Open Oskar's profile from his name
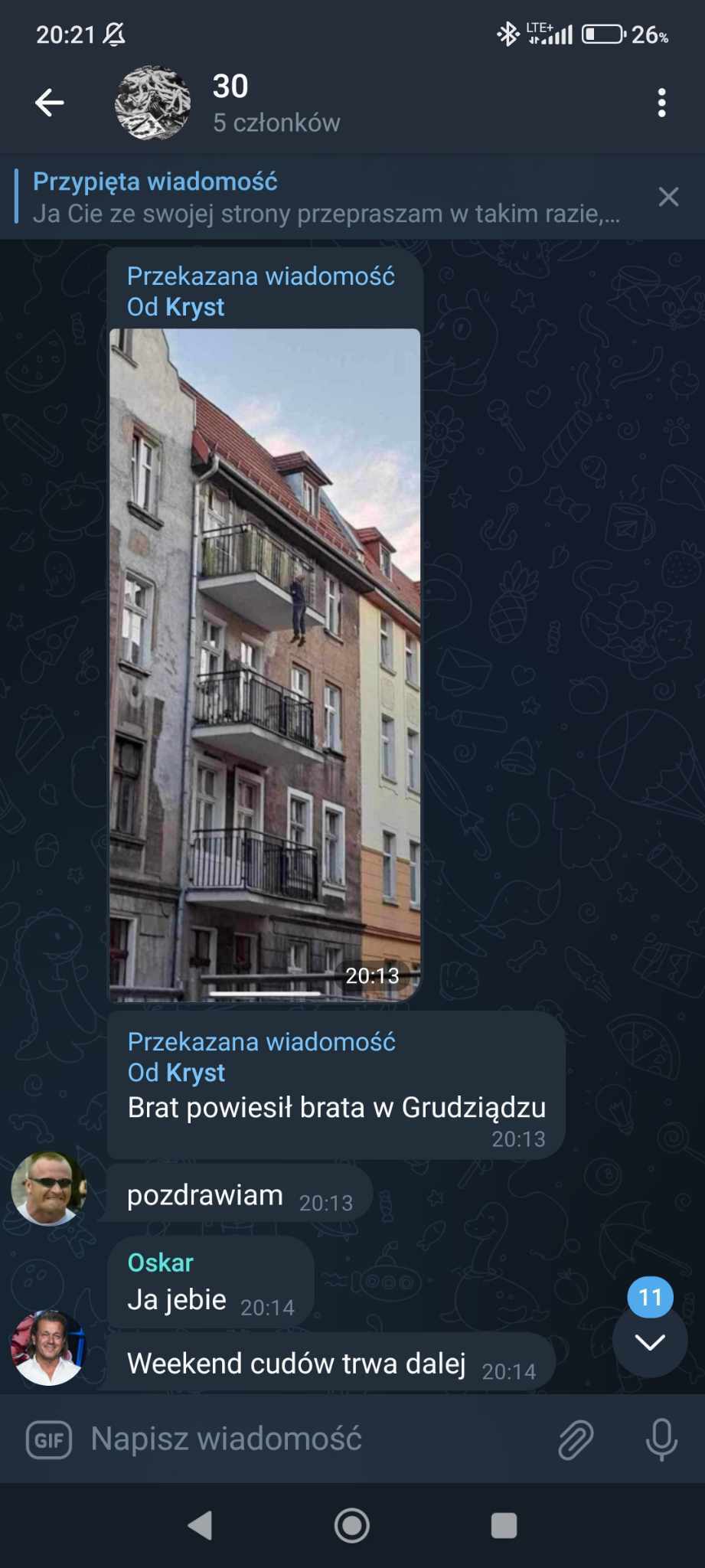Image resolution: width=705 pixels, height=1568 pixels. (x=160, y=1263)
